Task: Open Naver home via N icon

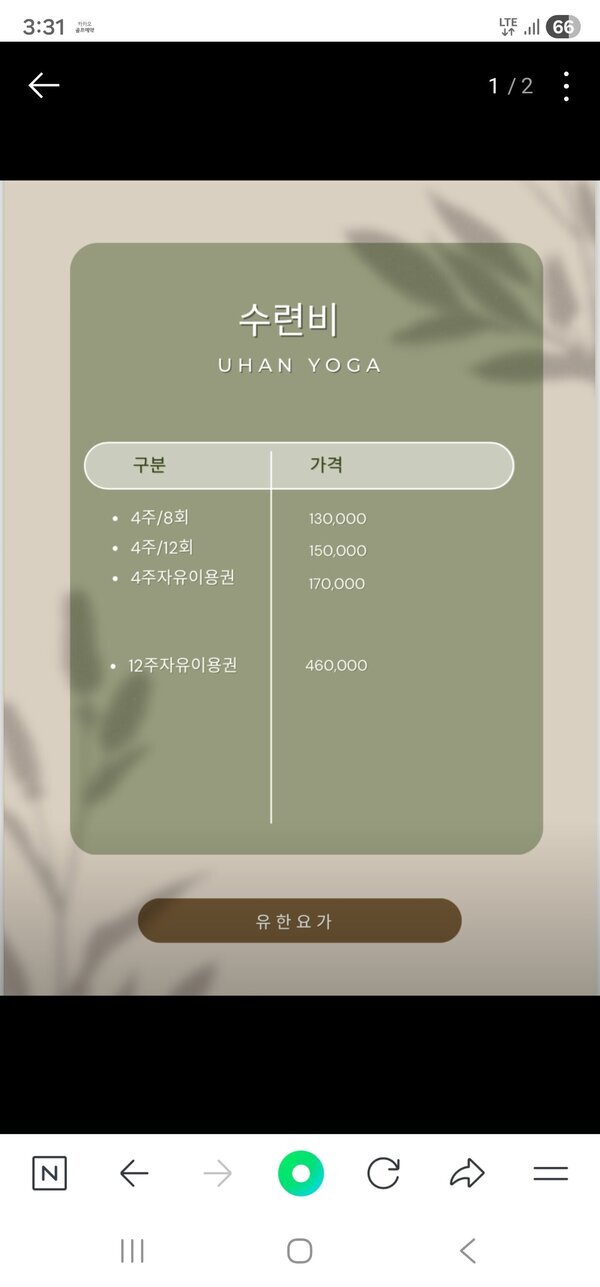Action: click(49, 1173)
